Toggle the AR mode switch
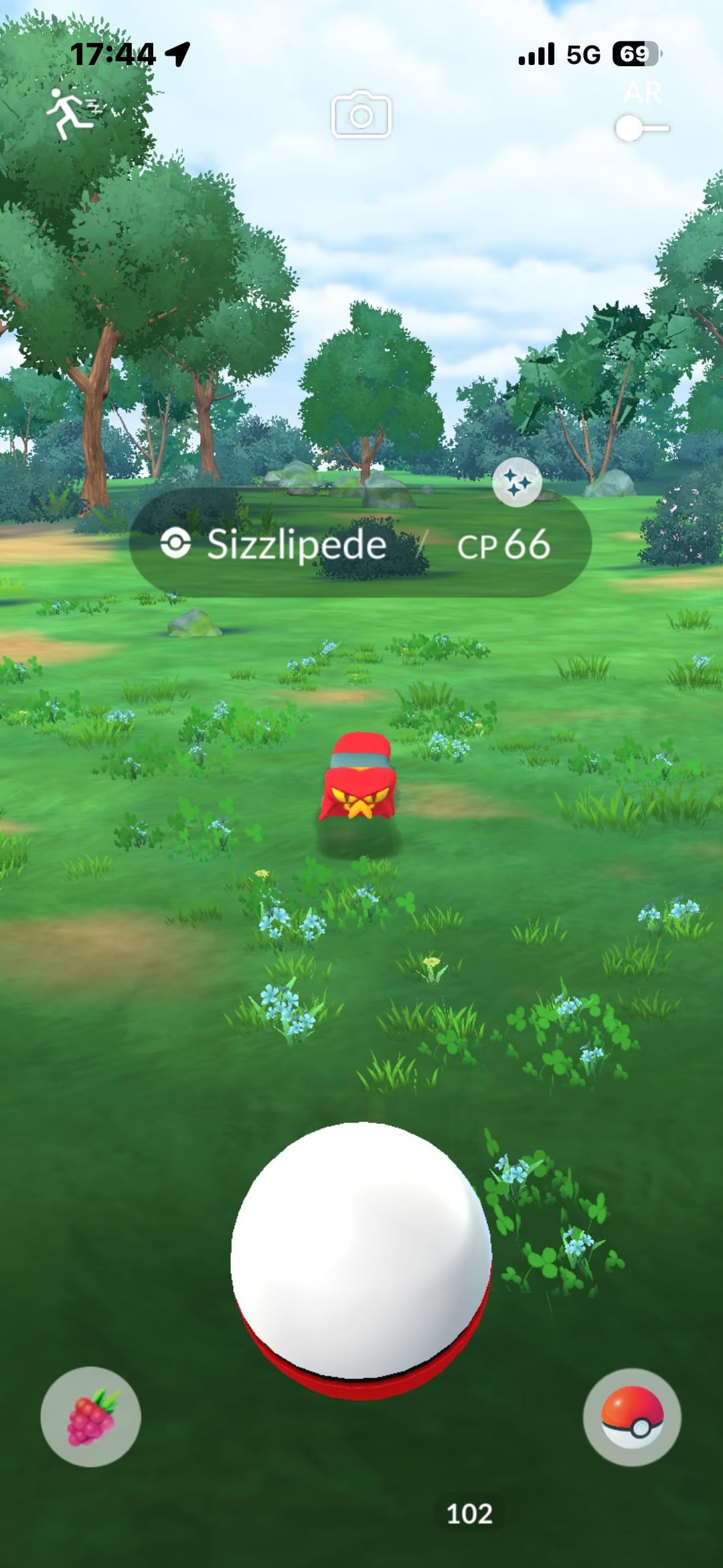 click(641, 127)
